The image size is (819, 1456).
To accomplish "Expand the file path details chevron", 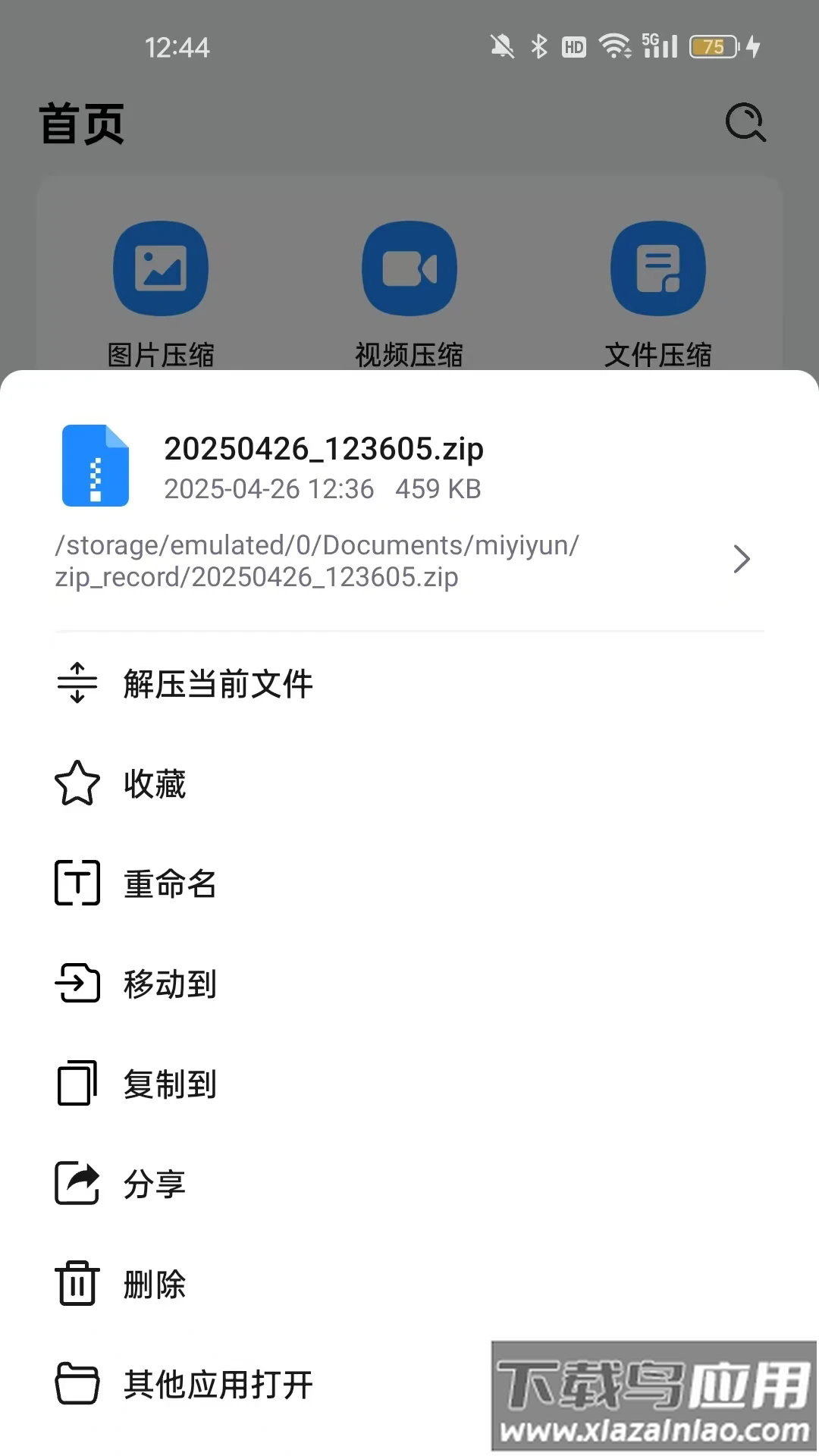I will [743, 559].
